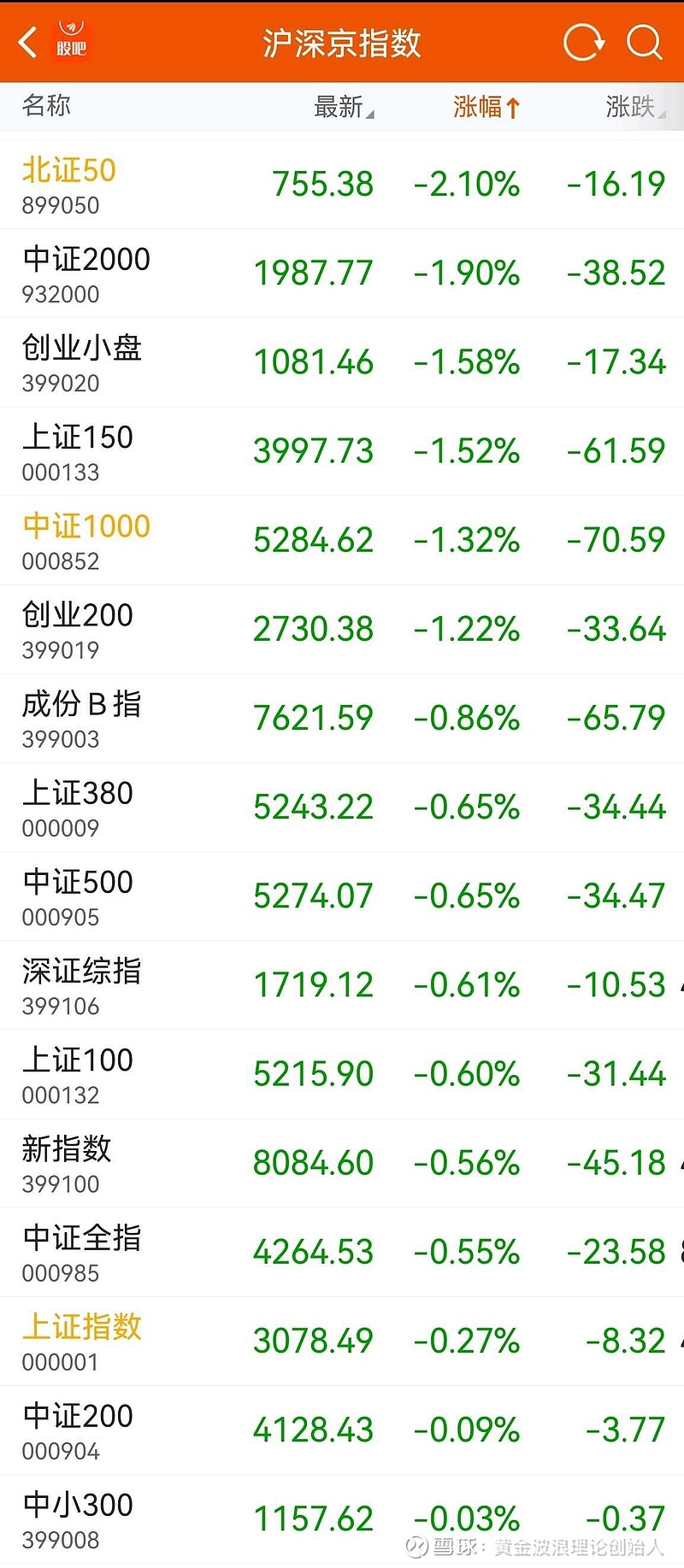Click the back arrow in the title bar

pos(26,42)
